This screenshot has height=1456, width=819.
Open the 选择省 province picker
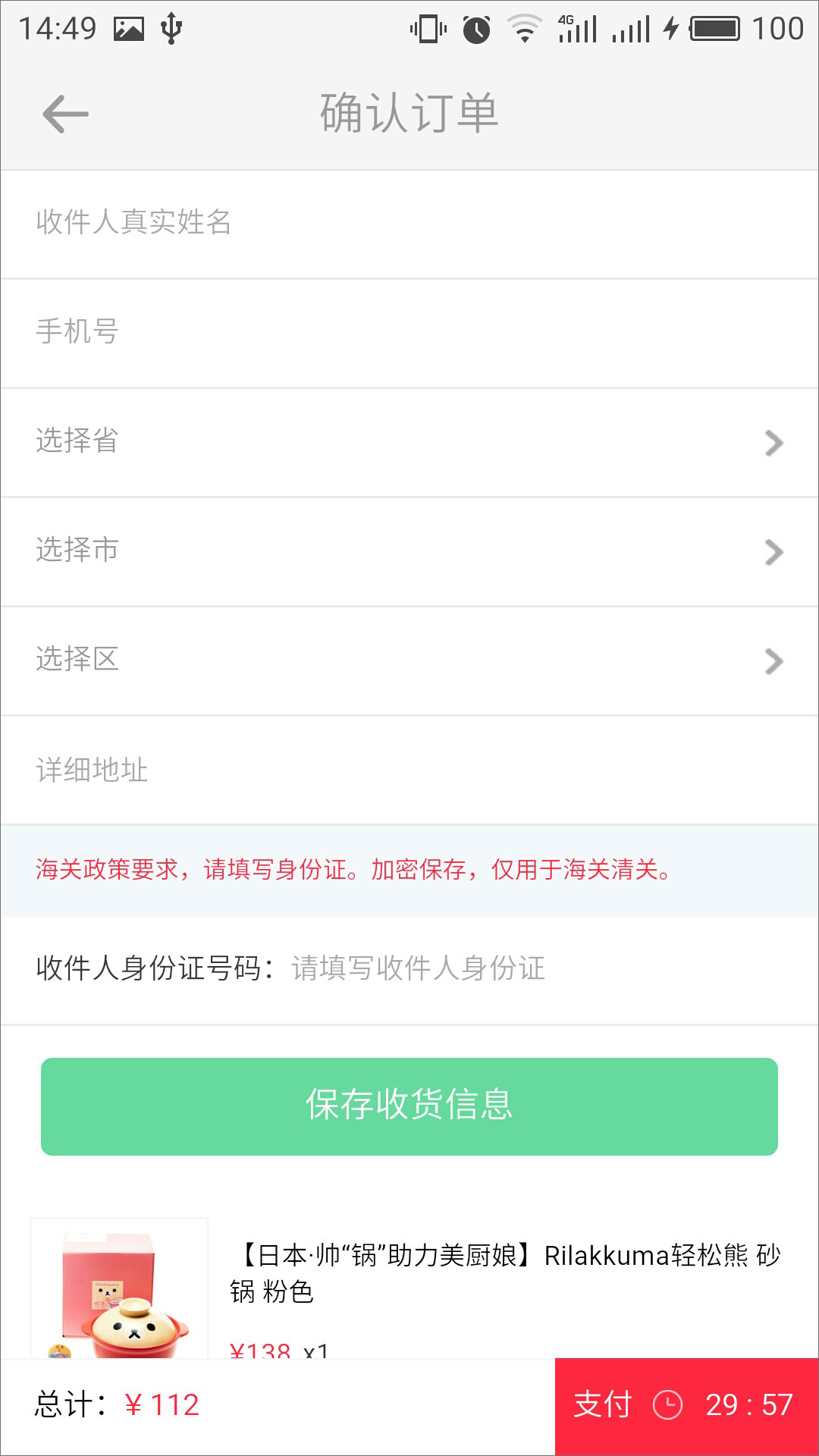pyautogui.click(x=409, y=441)
